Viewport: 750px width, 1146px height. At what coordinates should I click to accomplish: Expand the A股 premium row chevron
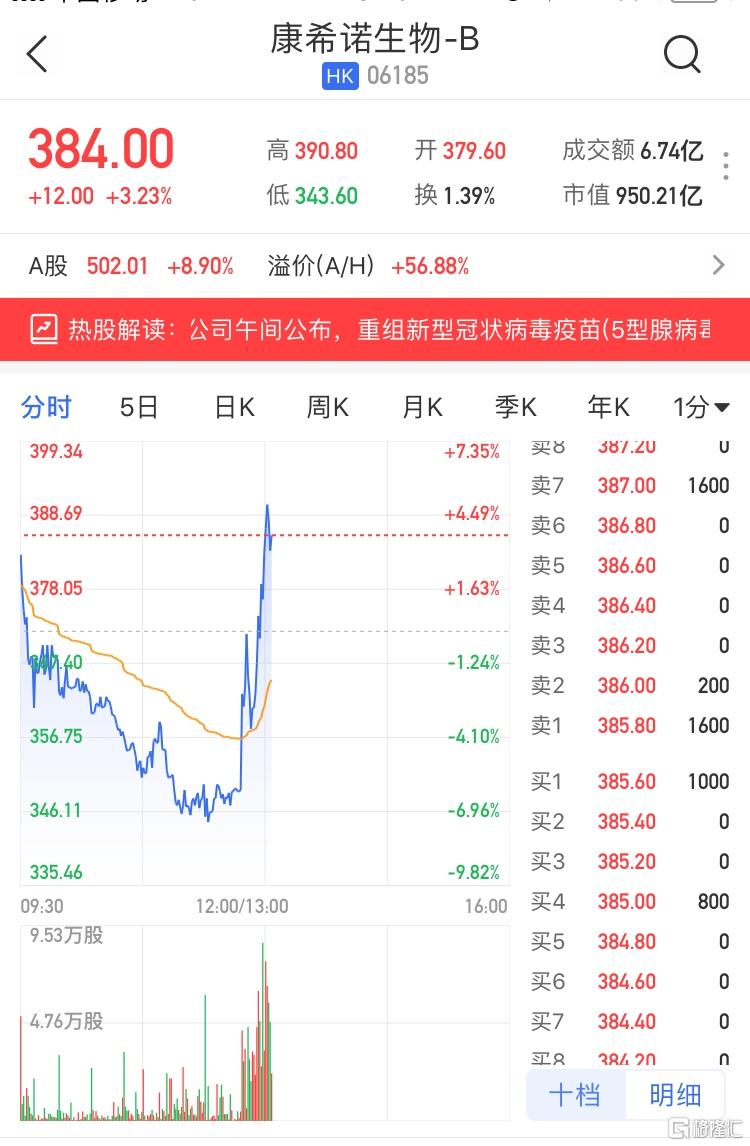tap(718, 265)
